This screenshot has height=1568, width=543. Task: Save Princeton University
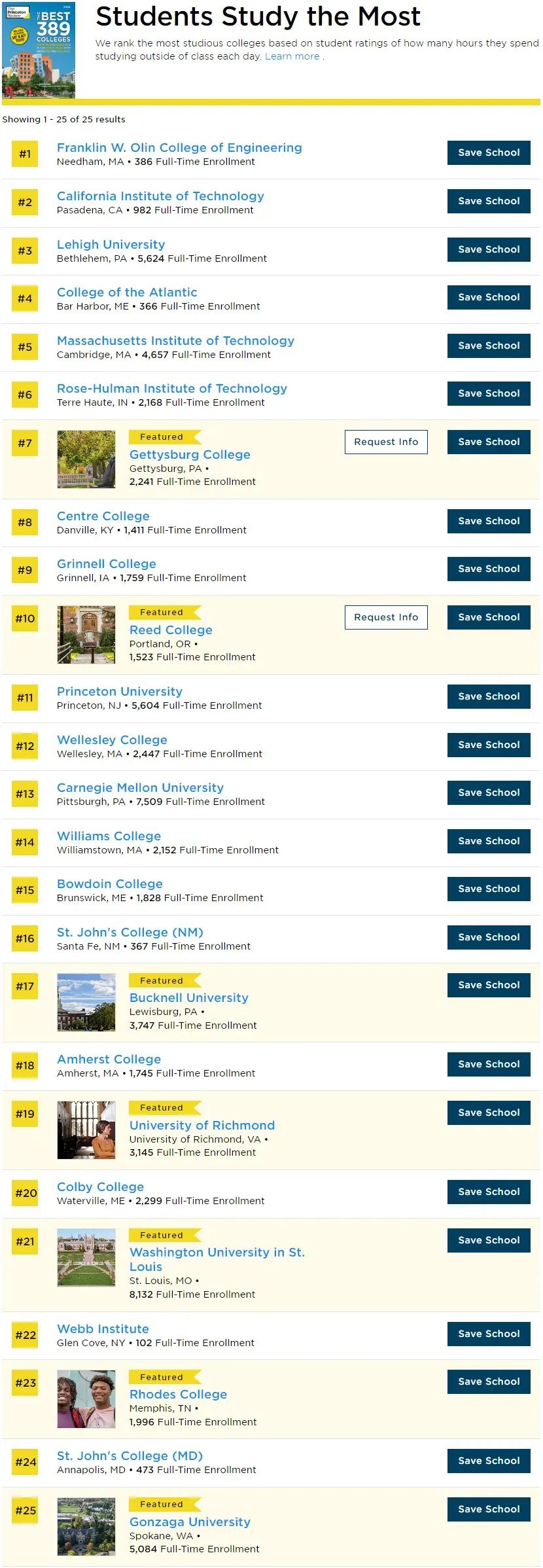coord(488,696)
